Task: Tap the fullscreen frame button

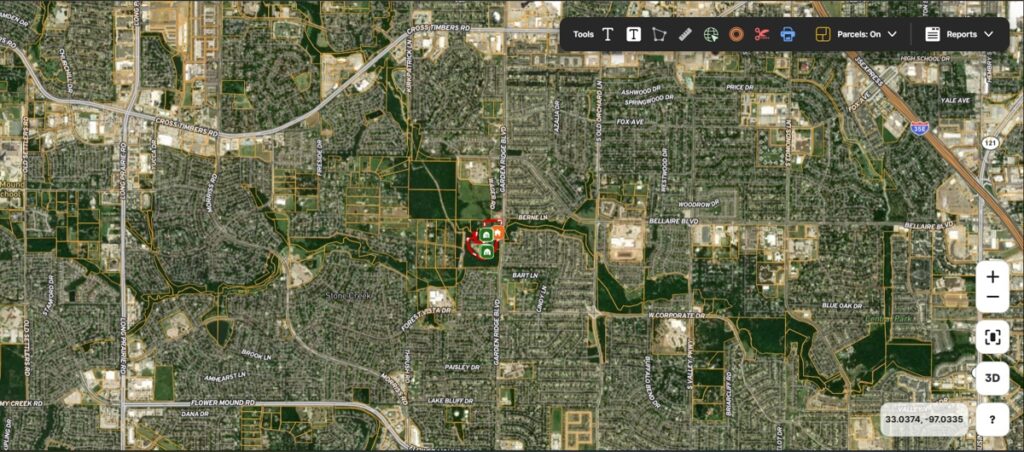Action: click(x=992, y=337)
